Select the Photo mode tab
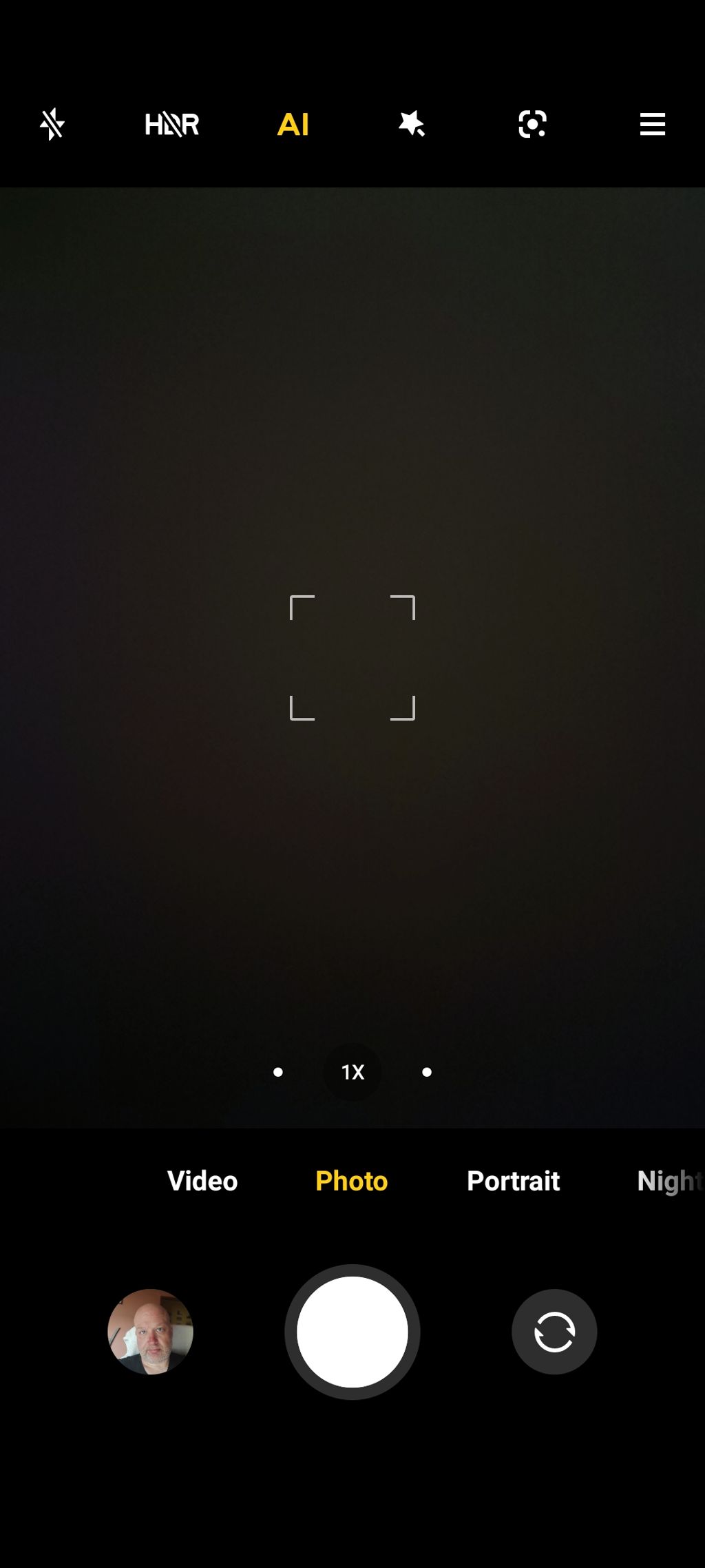The width and height of the screenshot is (705, 1568). pos(352,1181)
